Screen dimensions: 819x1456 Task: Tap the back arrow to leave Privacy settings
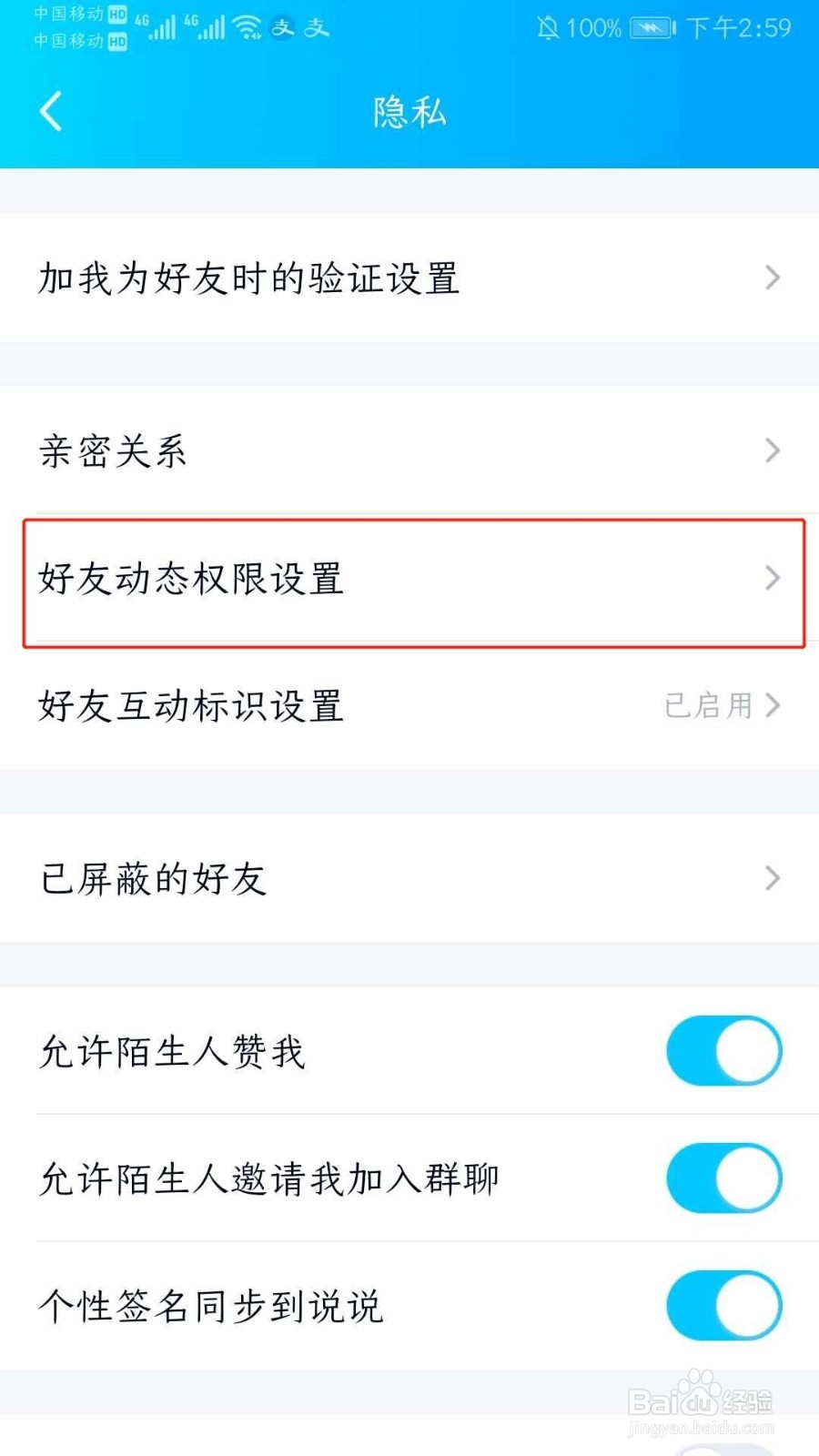pos(50,111)
